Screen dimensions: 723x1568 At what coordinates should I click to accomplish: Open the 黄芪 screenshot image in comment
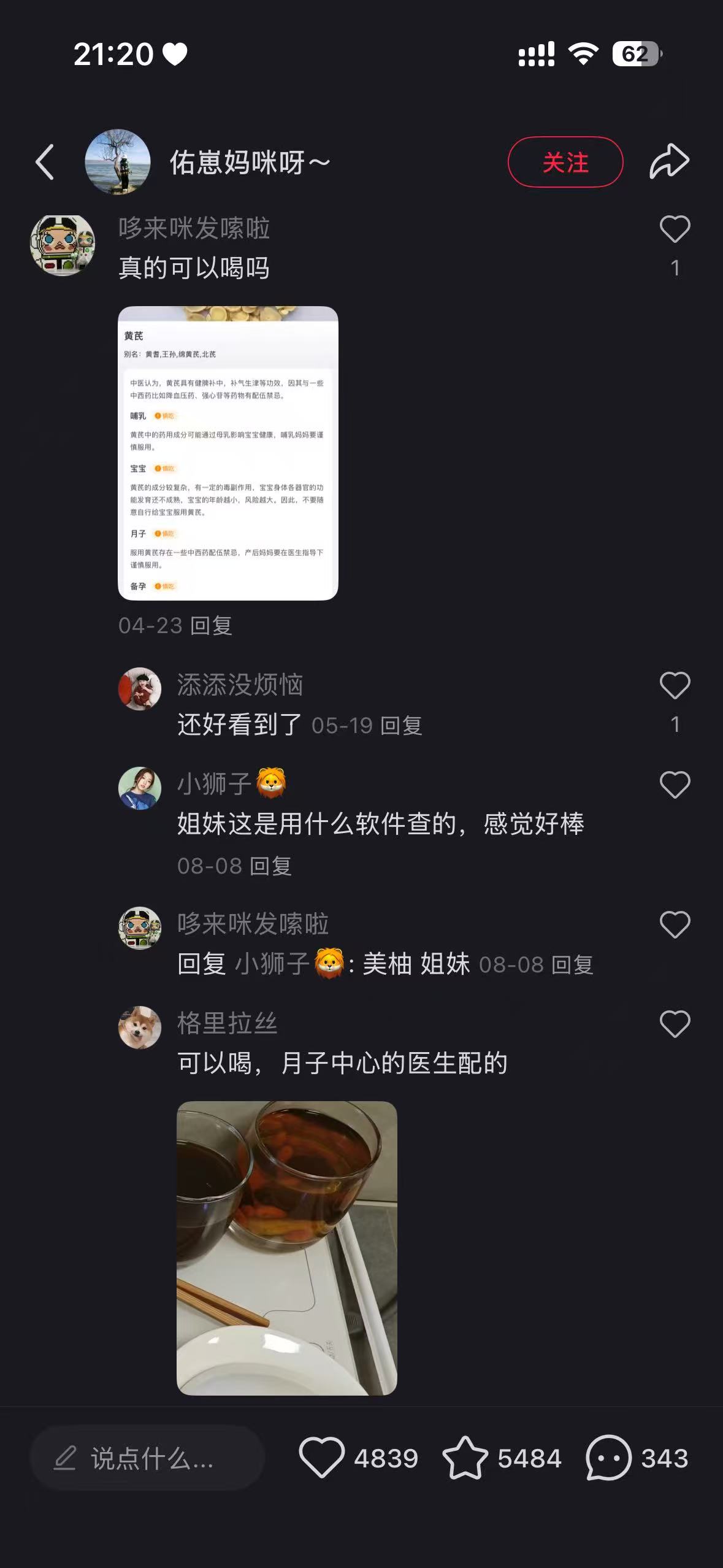(228, 453)
